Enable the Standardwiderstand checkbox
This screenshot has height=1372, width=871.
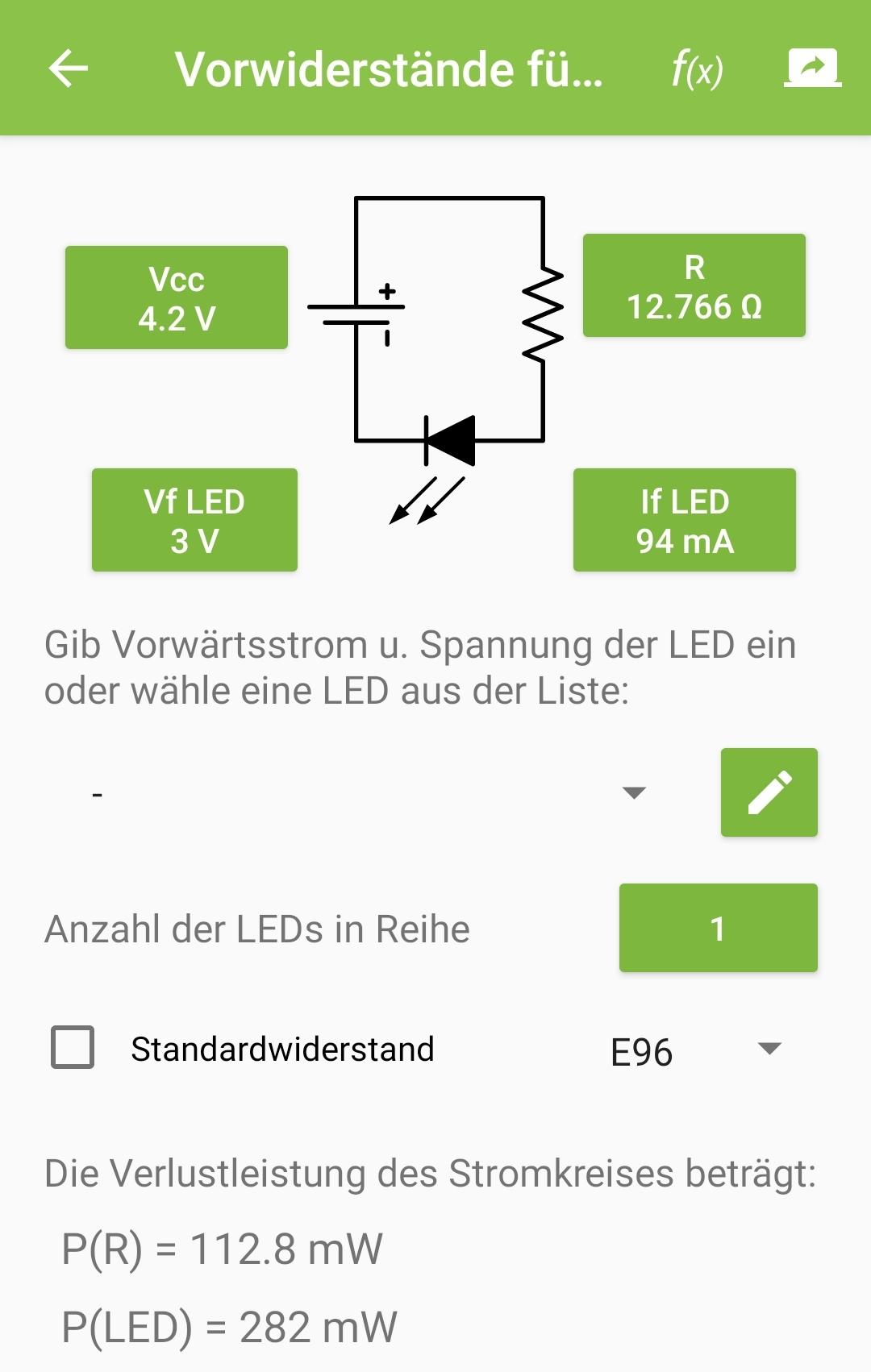(73, 1049)
